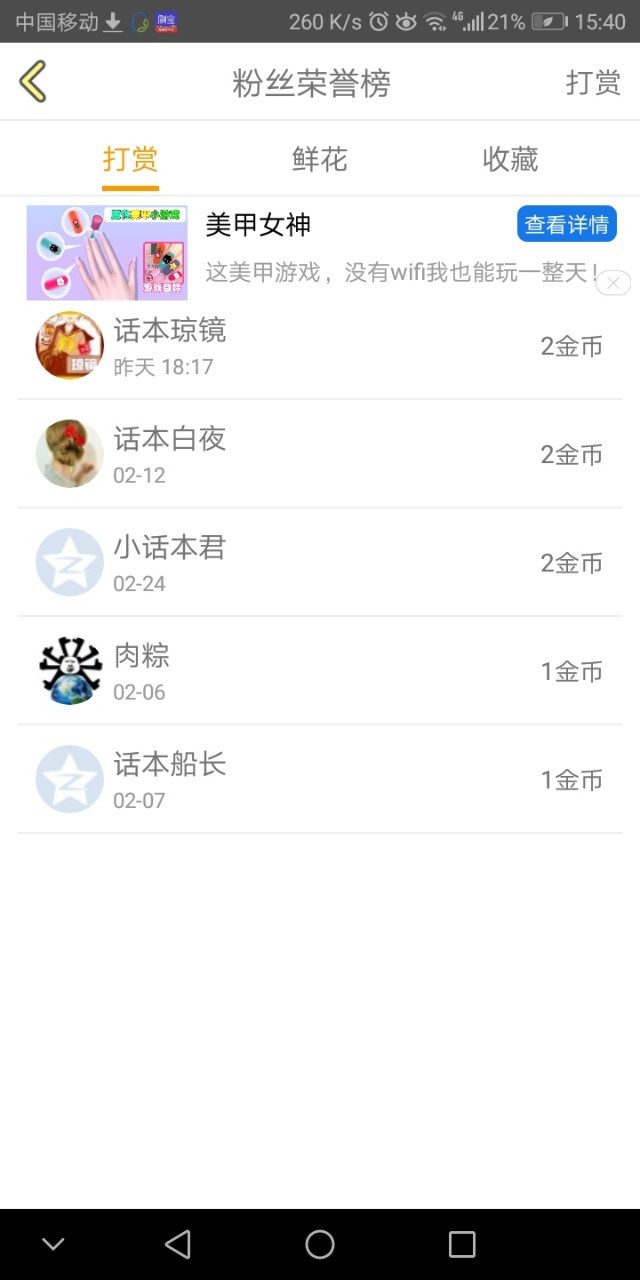The image size is (640, 1280).
Task: Open the row for 话本船长
Action: tap(320, 779)
